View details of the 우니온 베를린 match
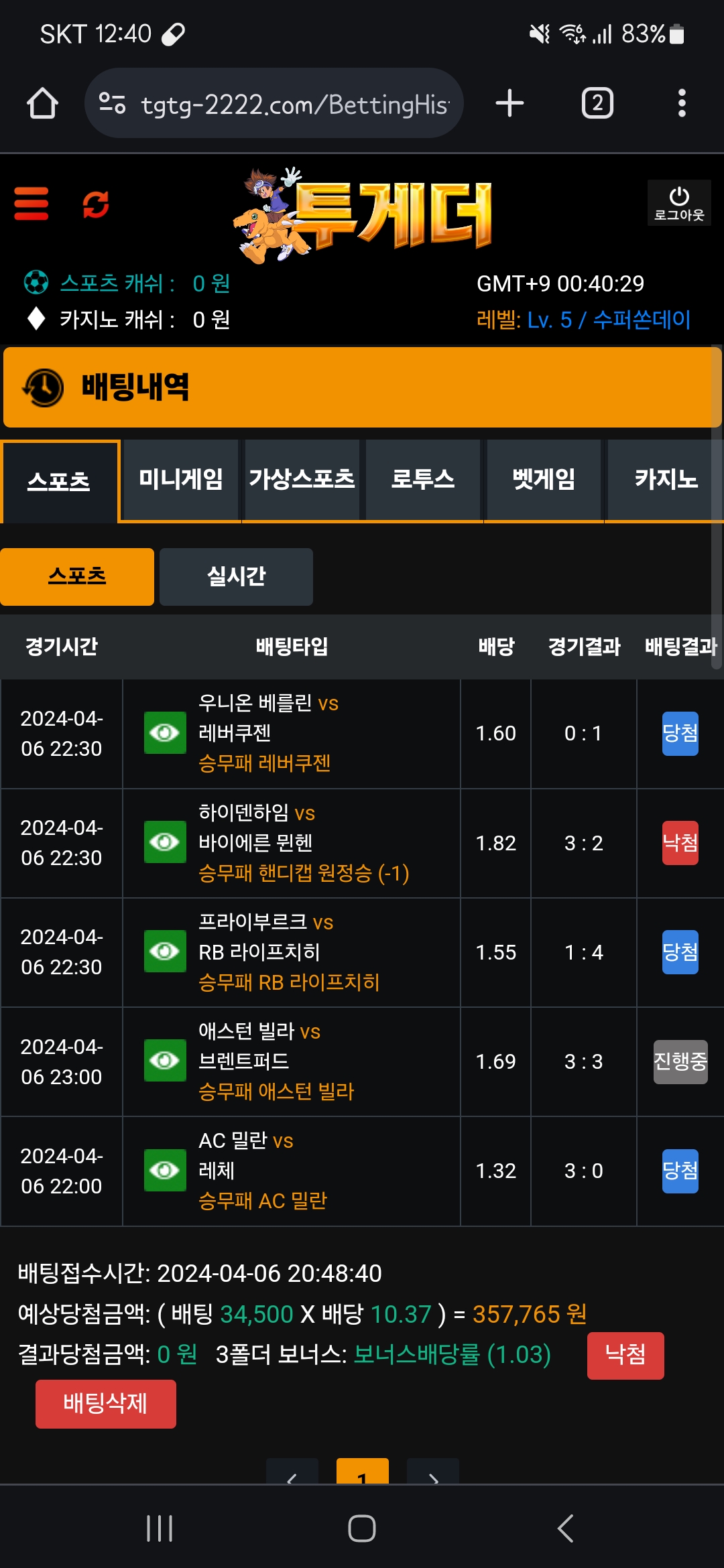 (x=165, y=733)
